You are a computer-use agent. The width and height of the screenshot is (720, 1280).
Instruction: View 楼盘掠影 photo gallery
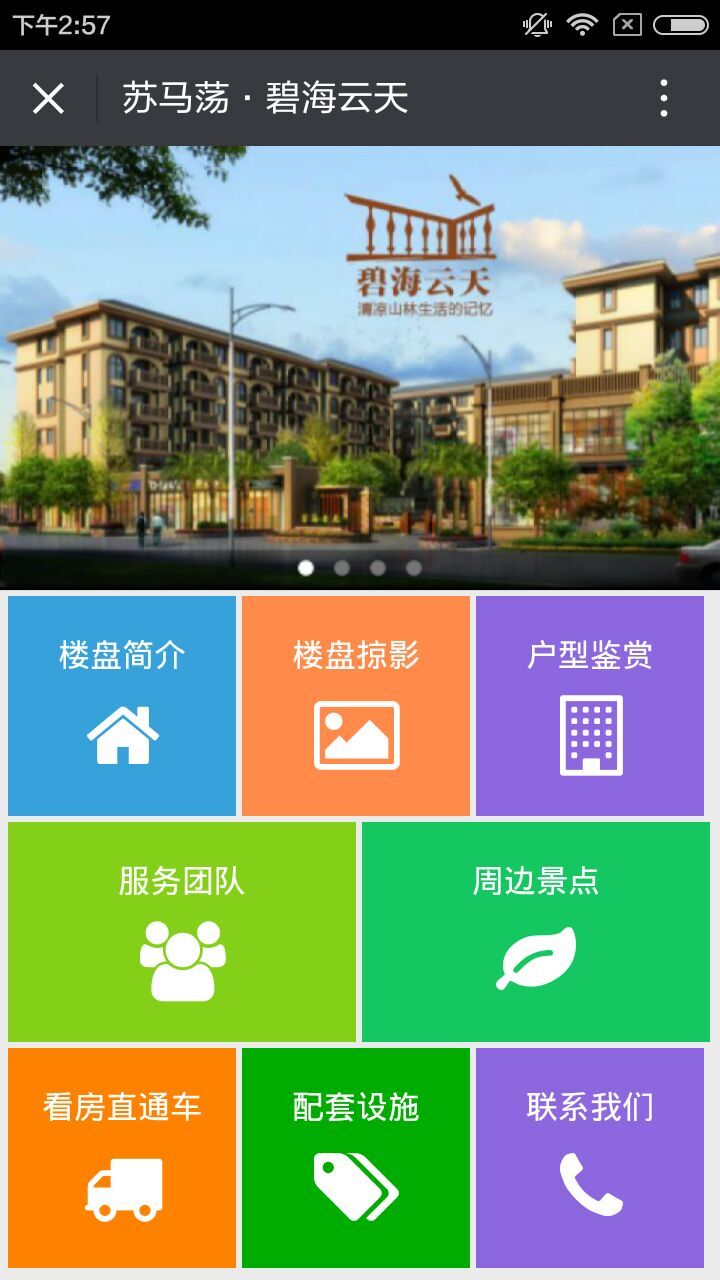(x=356, y=706)
